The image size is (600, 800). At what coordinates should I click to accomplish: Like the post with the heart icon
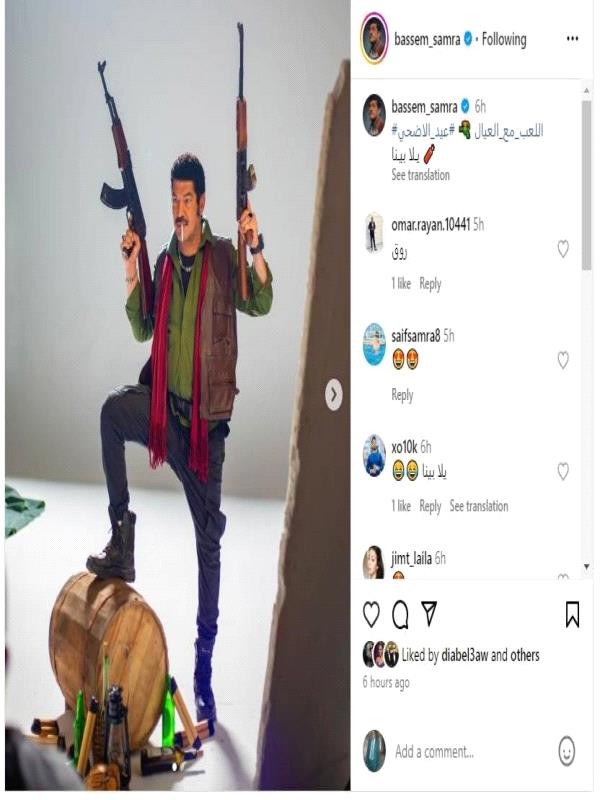371,614
